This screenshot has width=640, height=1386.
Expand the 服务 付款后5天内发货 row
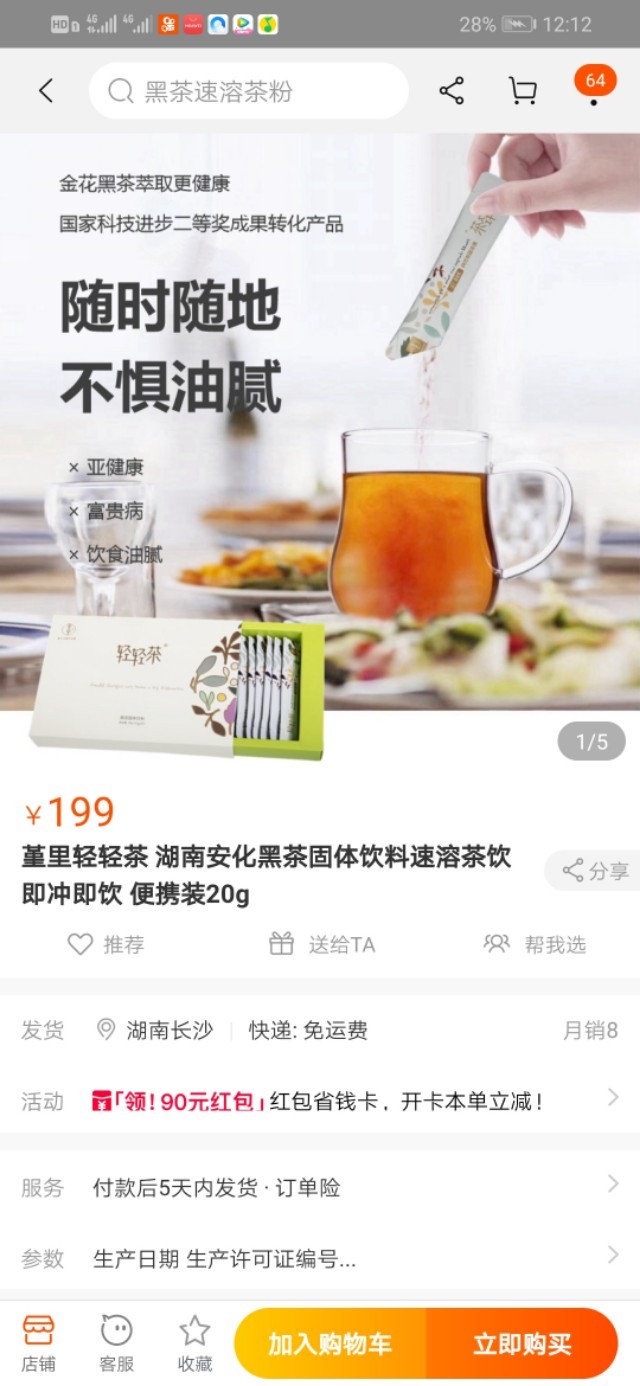(320, 1187)
